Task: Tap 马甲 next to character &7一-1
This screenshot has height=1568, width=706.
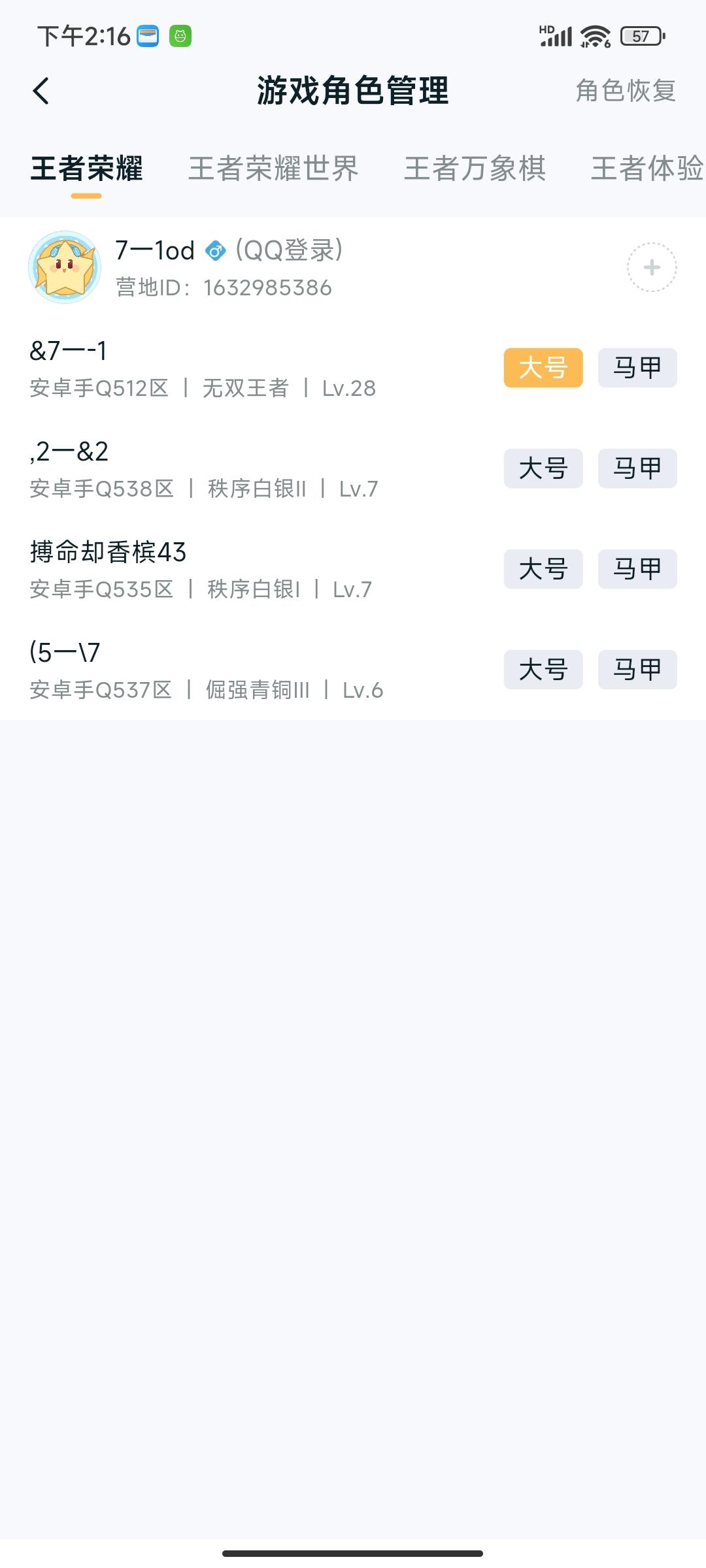Action: pyautogui.click(x=637, y=368)
